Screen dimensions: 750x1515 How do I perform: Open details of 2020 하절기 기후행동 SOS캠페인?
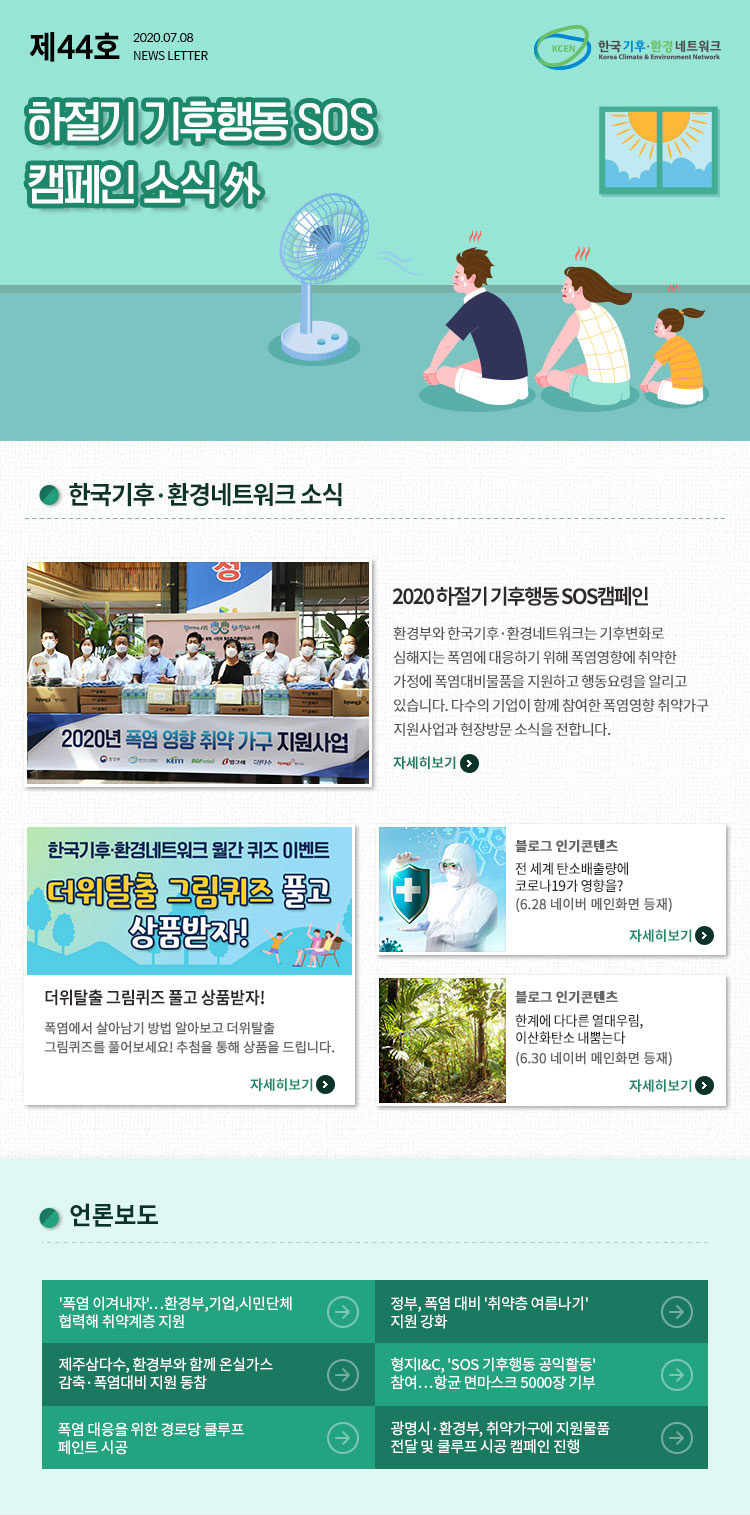click(x=436, y=763)
